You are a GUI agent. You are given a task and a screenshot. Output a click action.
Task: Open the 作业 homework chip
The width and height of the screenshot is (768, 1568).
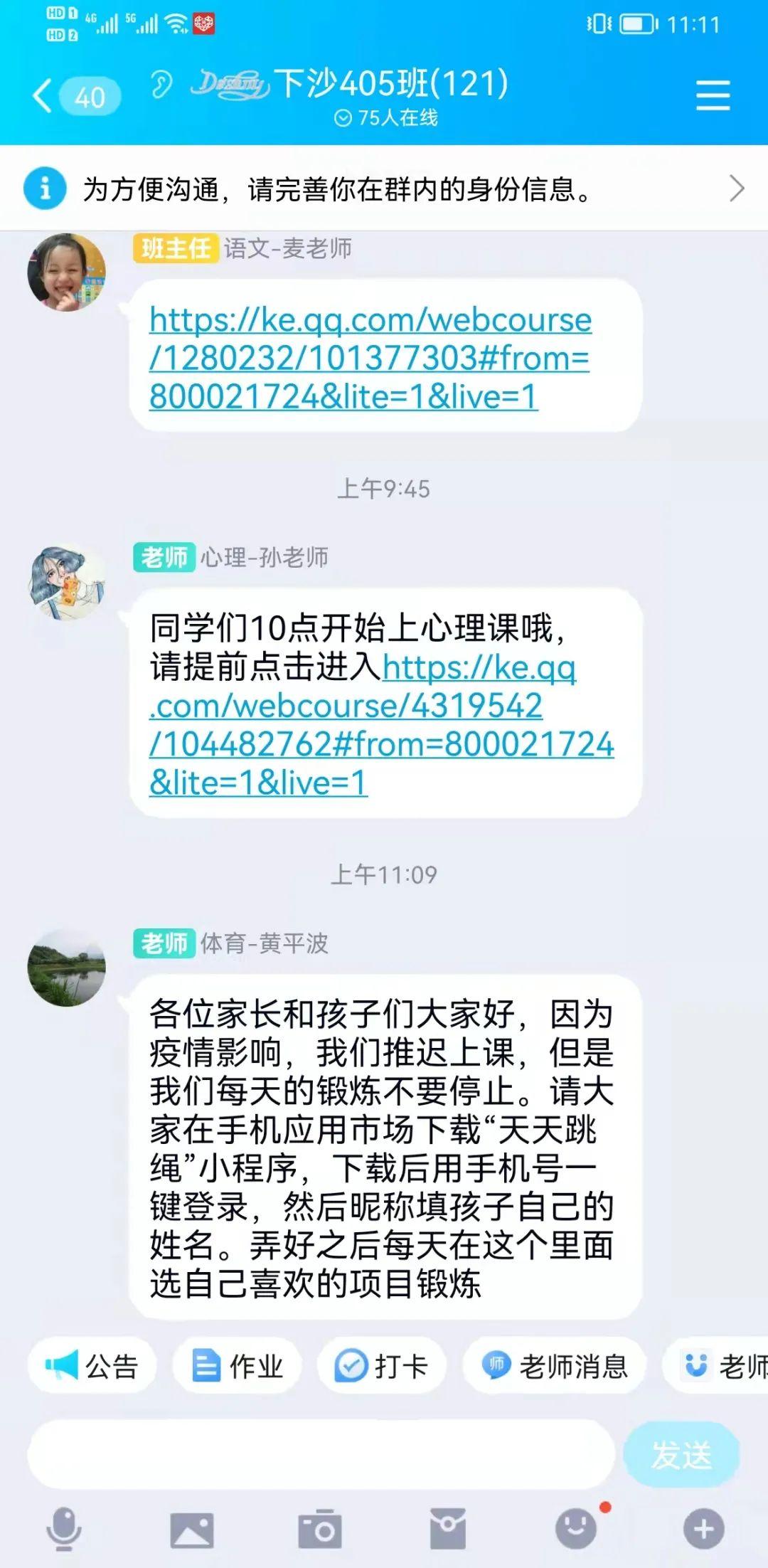pyautogui.click(x=238, y=1367)
